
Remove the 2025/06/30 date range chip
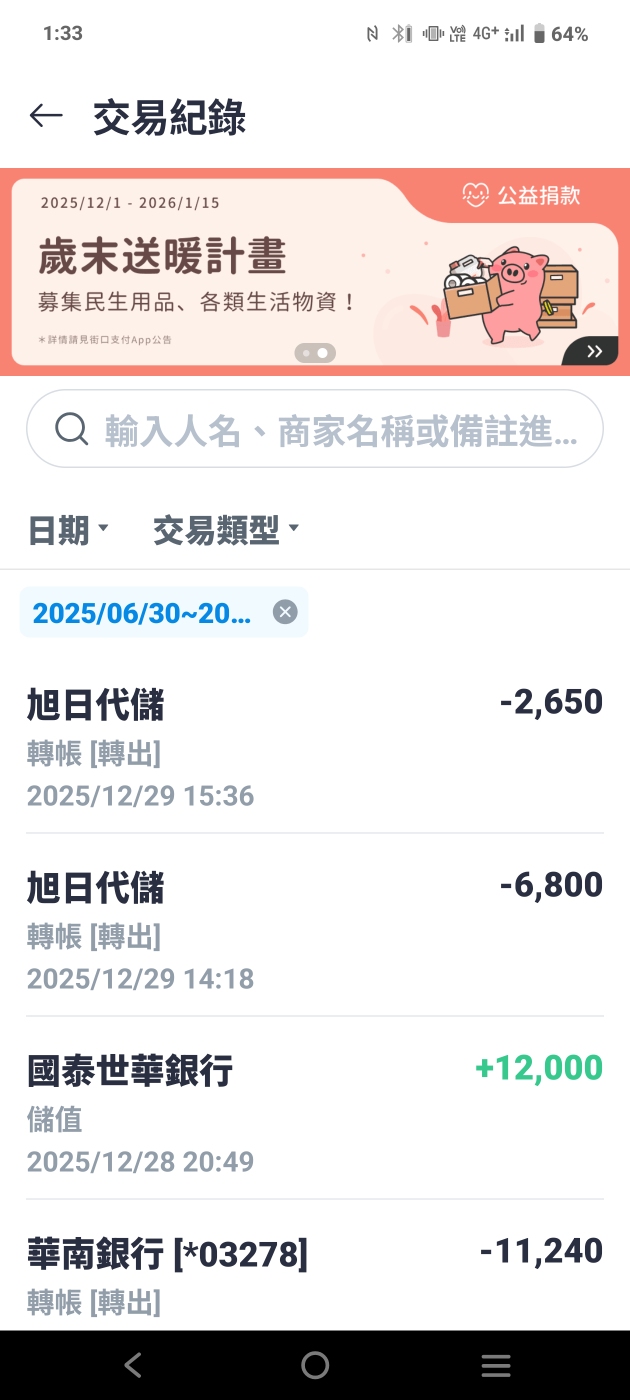pyautogui.click(x=285, y=612)
